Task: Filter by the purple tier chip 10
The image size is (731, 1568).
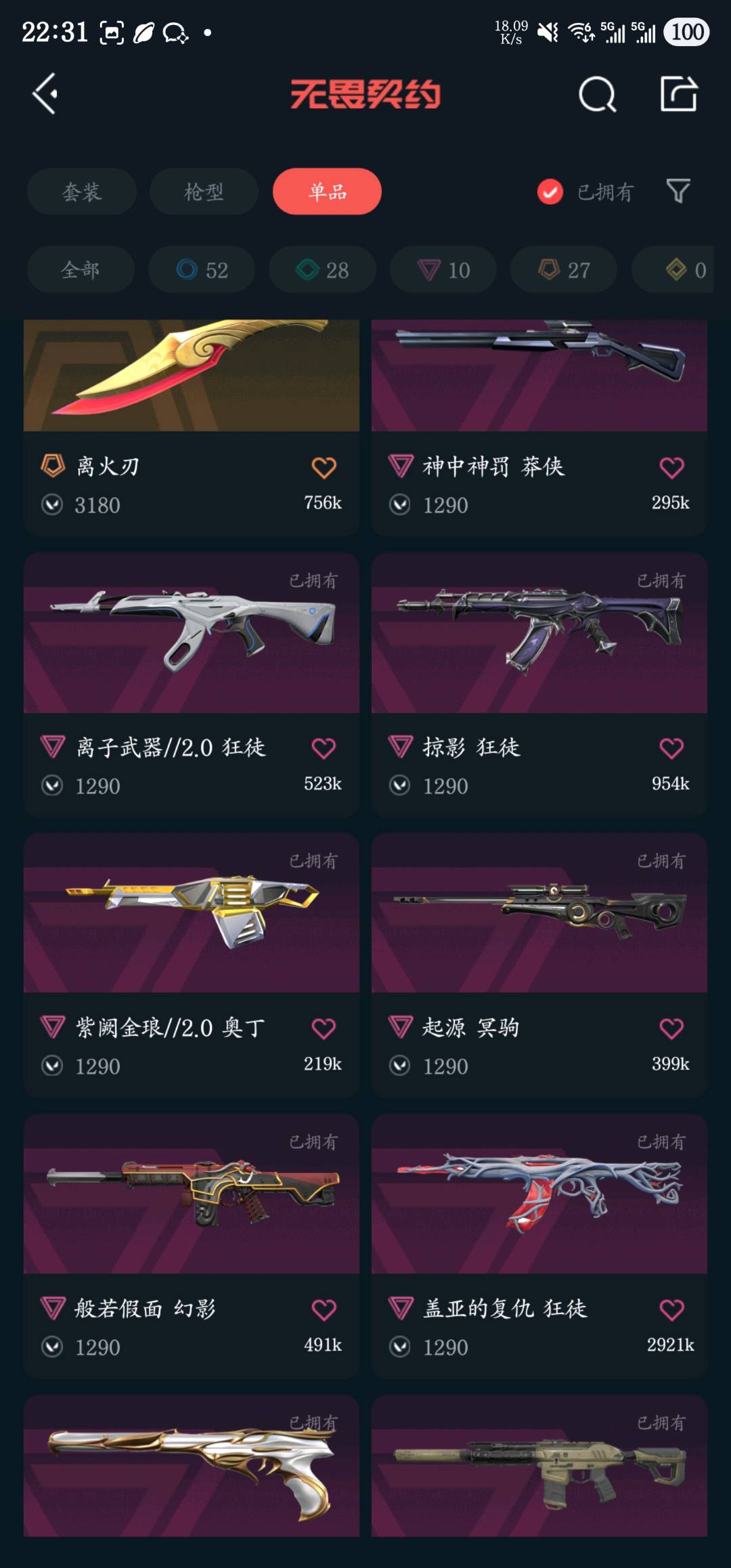Action: pos(443,269)
